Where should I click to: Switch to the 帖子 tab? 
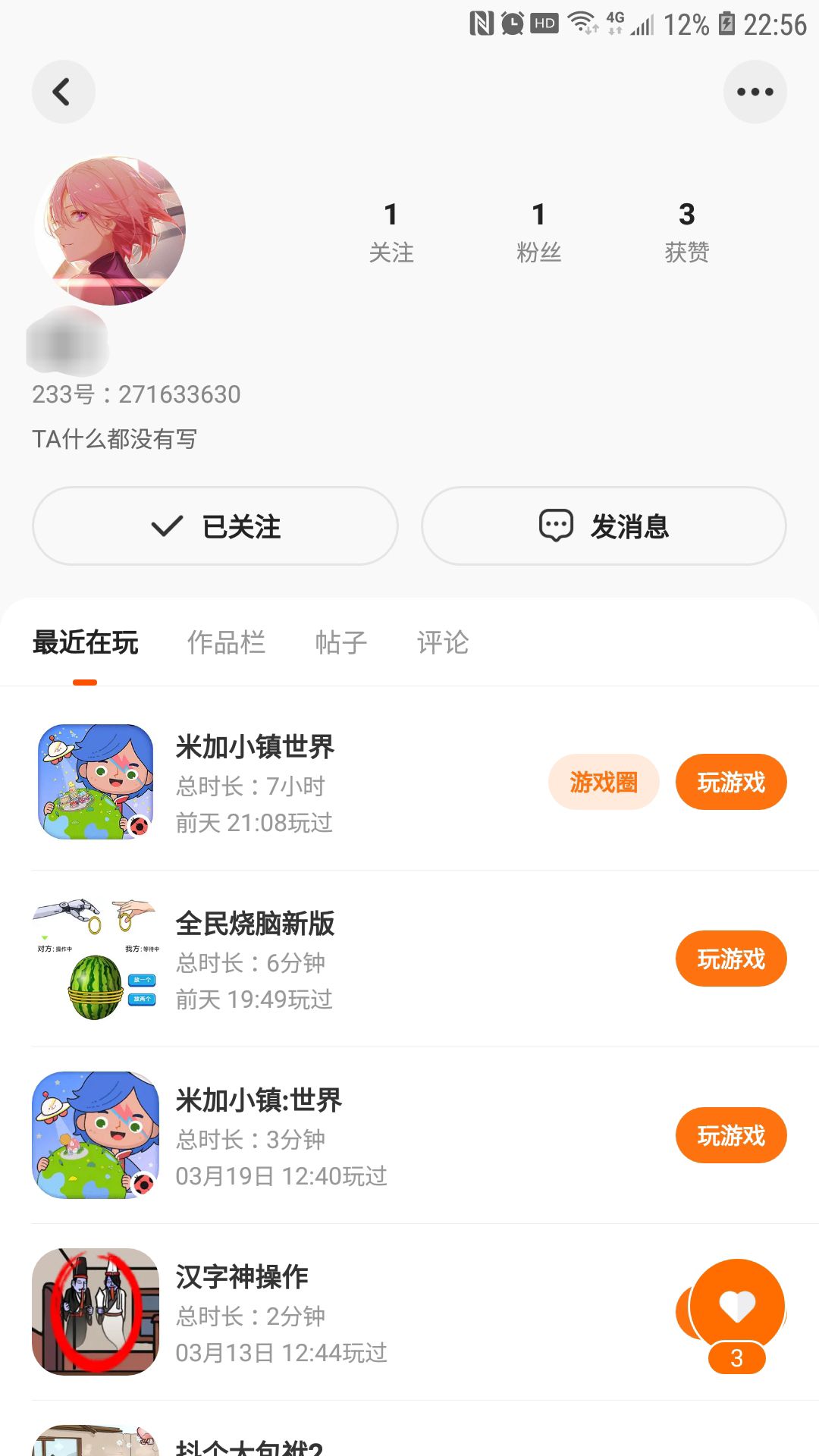(x=341, y=643)
